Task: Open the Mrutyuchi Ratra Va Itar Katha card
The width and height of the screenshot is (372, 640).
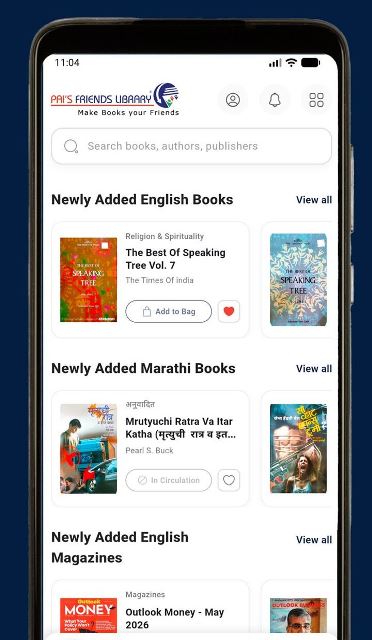Action: [150, 449]
